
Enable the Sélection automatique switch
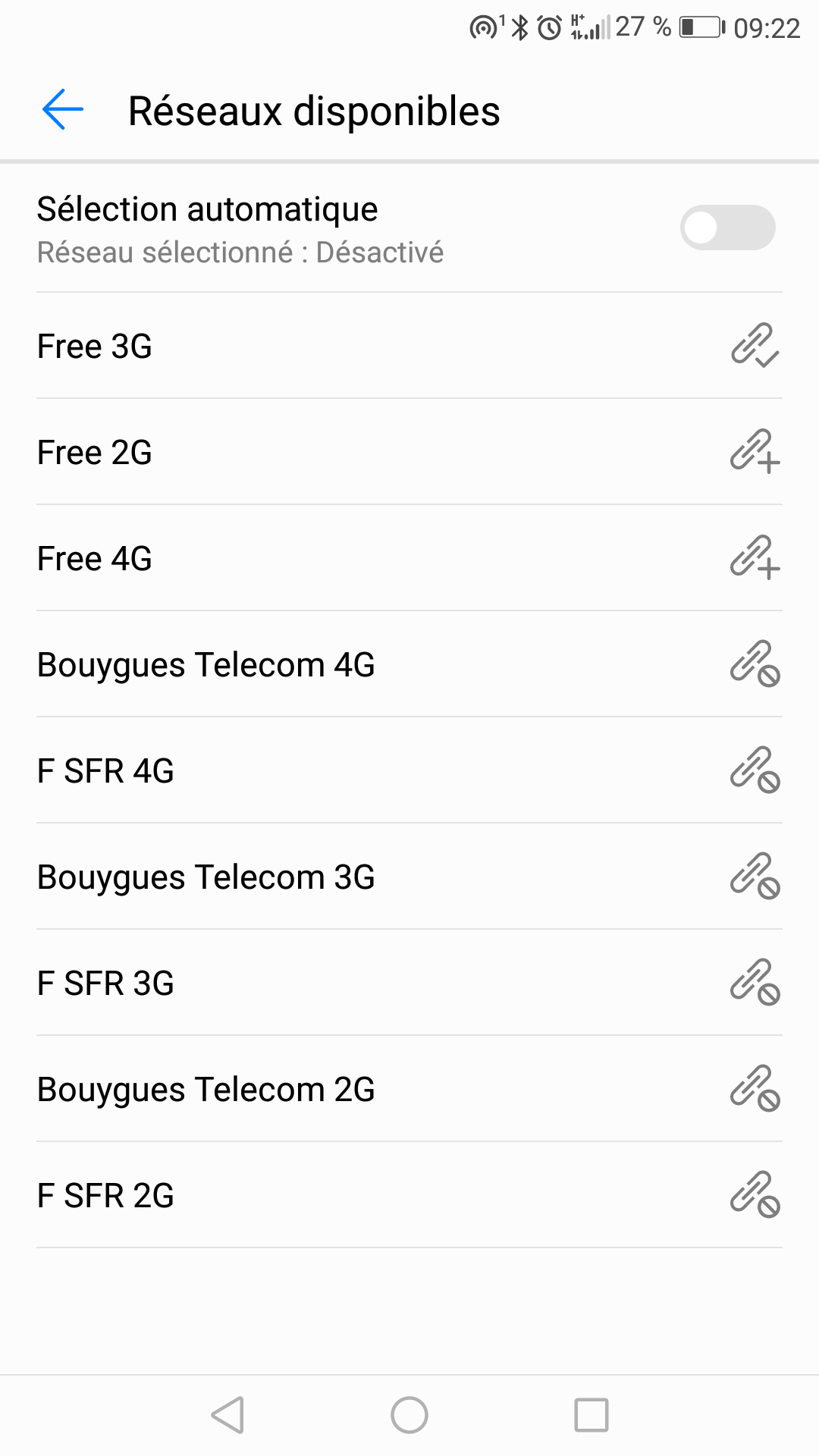pos(726,227)
